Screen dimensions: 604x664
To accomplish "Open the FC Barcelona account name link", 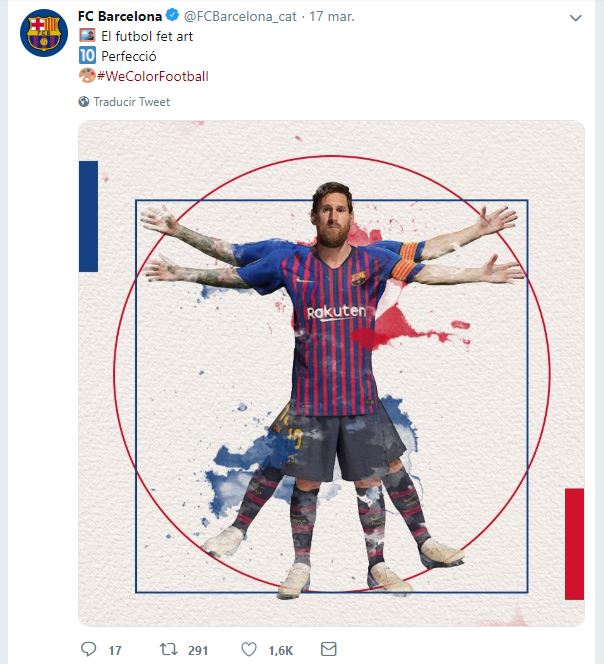I will [x=119, y=17].
